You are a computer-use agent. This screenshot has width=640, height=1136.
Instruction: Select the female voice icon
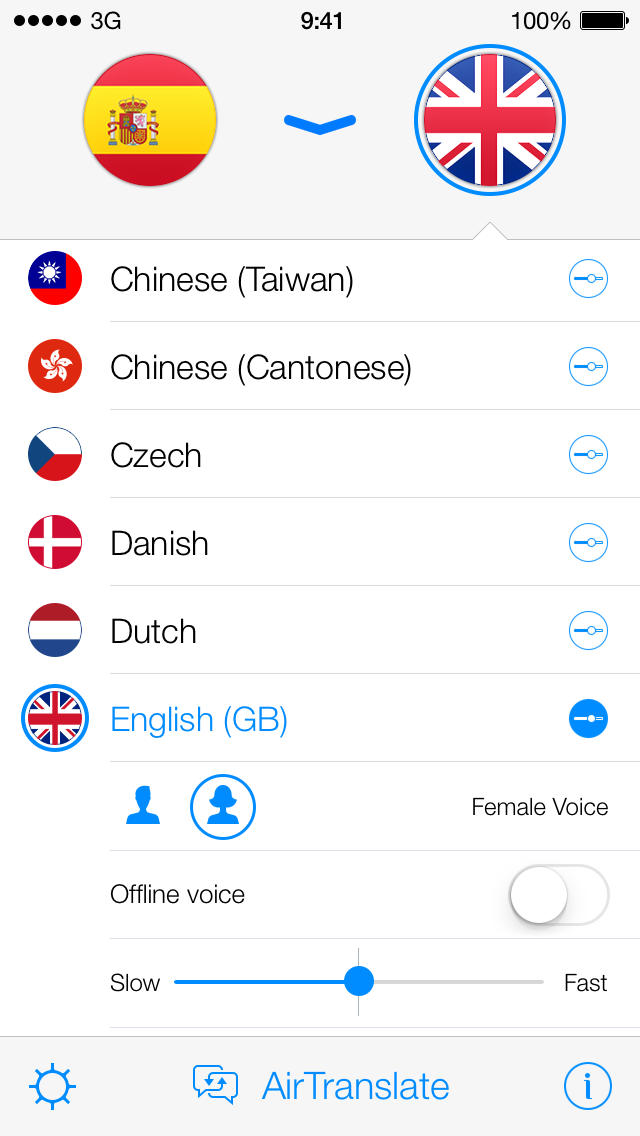click(223, 806)
